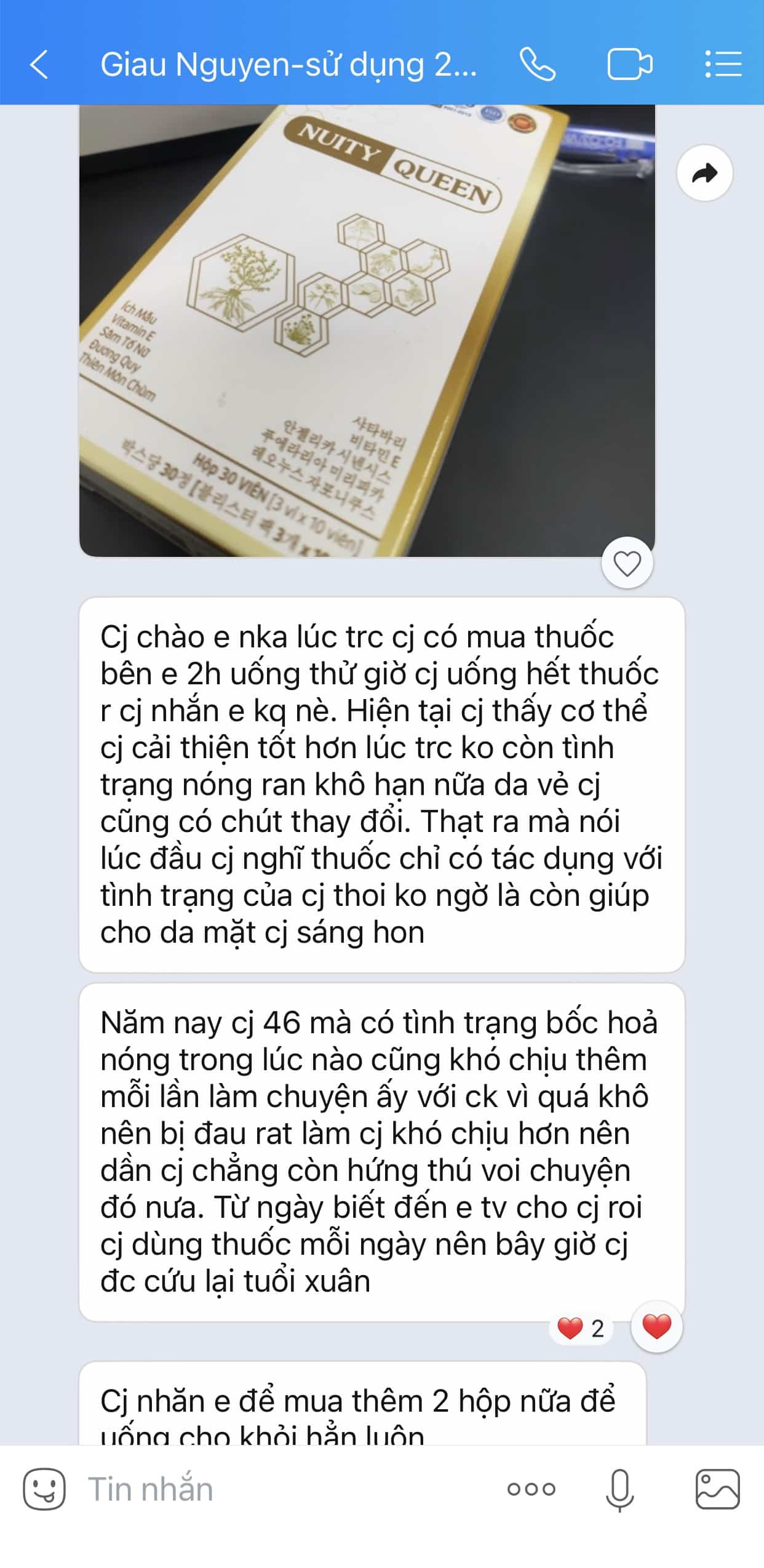764x1568 pixels.
Task: Open more attachment options
Action: pos(531,1489)
